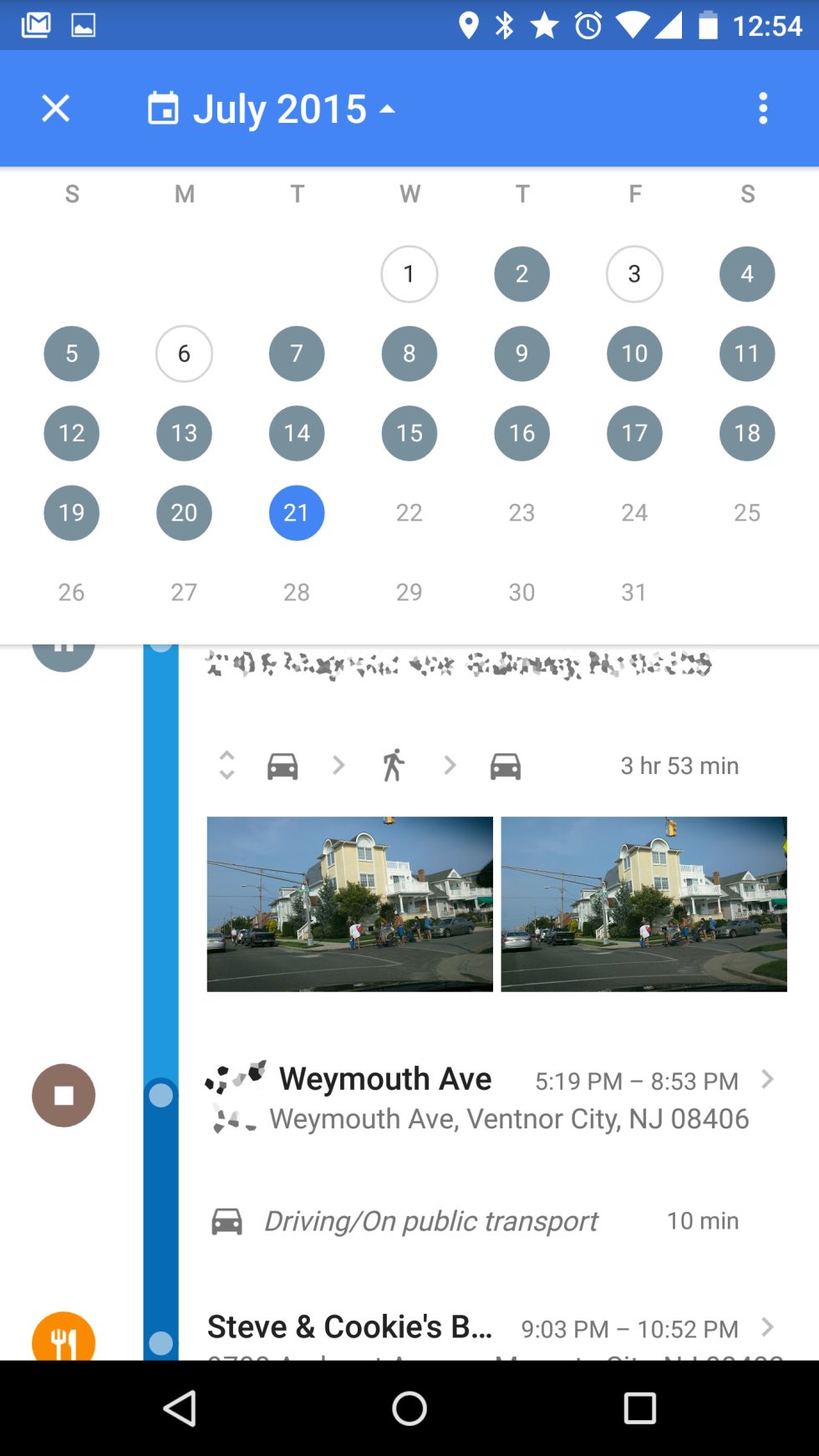Image resolution: width=819 pixels, height=1456 pixels.
Task: Tap the timeline dot beside Weymouth Ave
Action: [x=160, y=1096]
